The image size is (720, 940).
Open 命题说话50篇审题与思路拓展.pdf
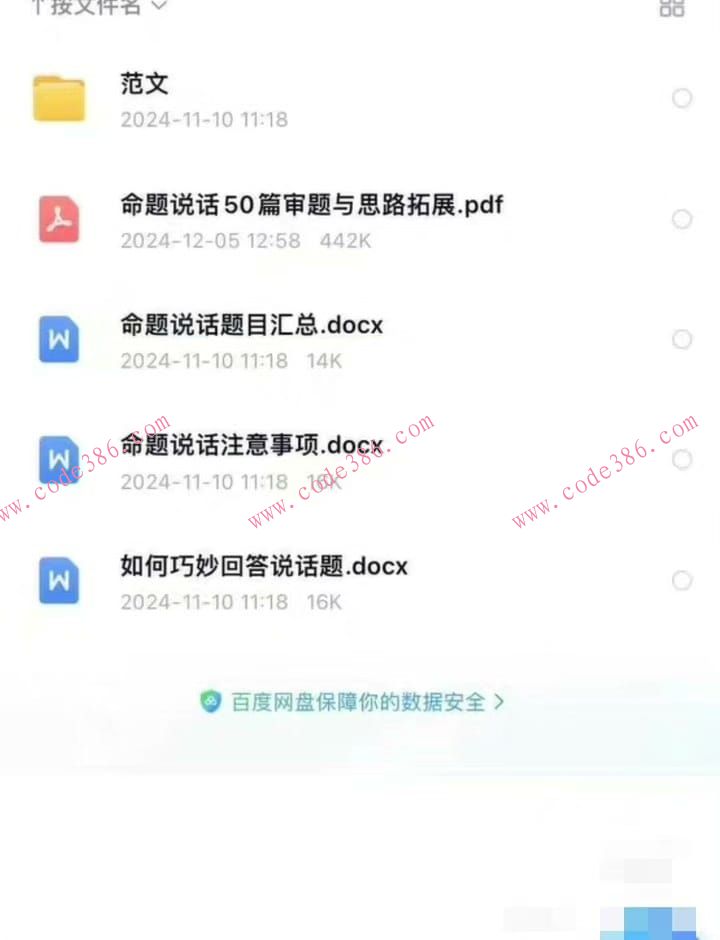[310, 204]
